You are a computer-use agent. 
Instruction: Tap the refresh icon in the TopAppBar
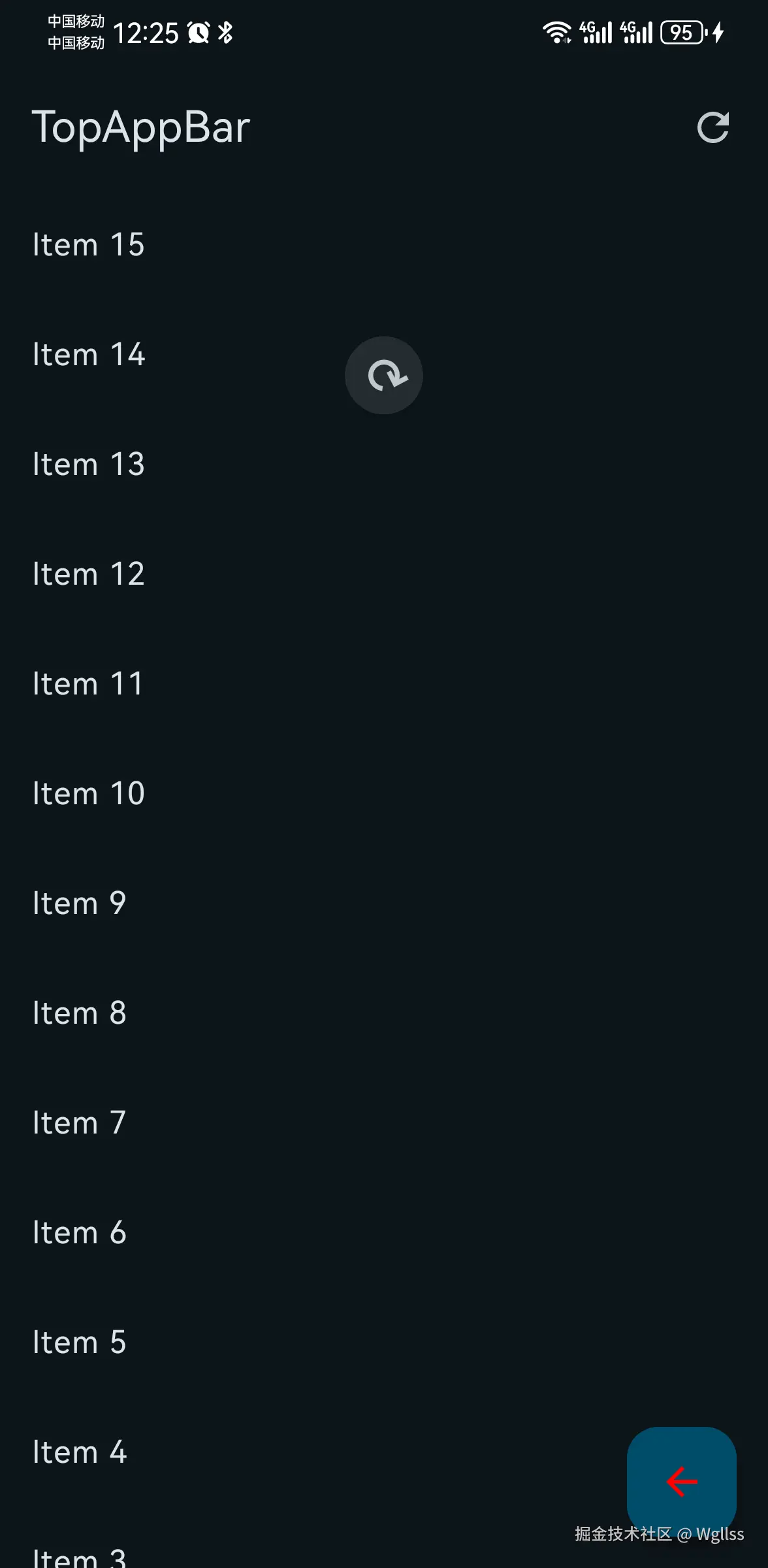[712, 127]
